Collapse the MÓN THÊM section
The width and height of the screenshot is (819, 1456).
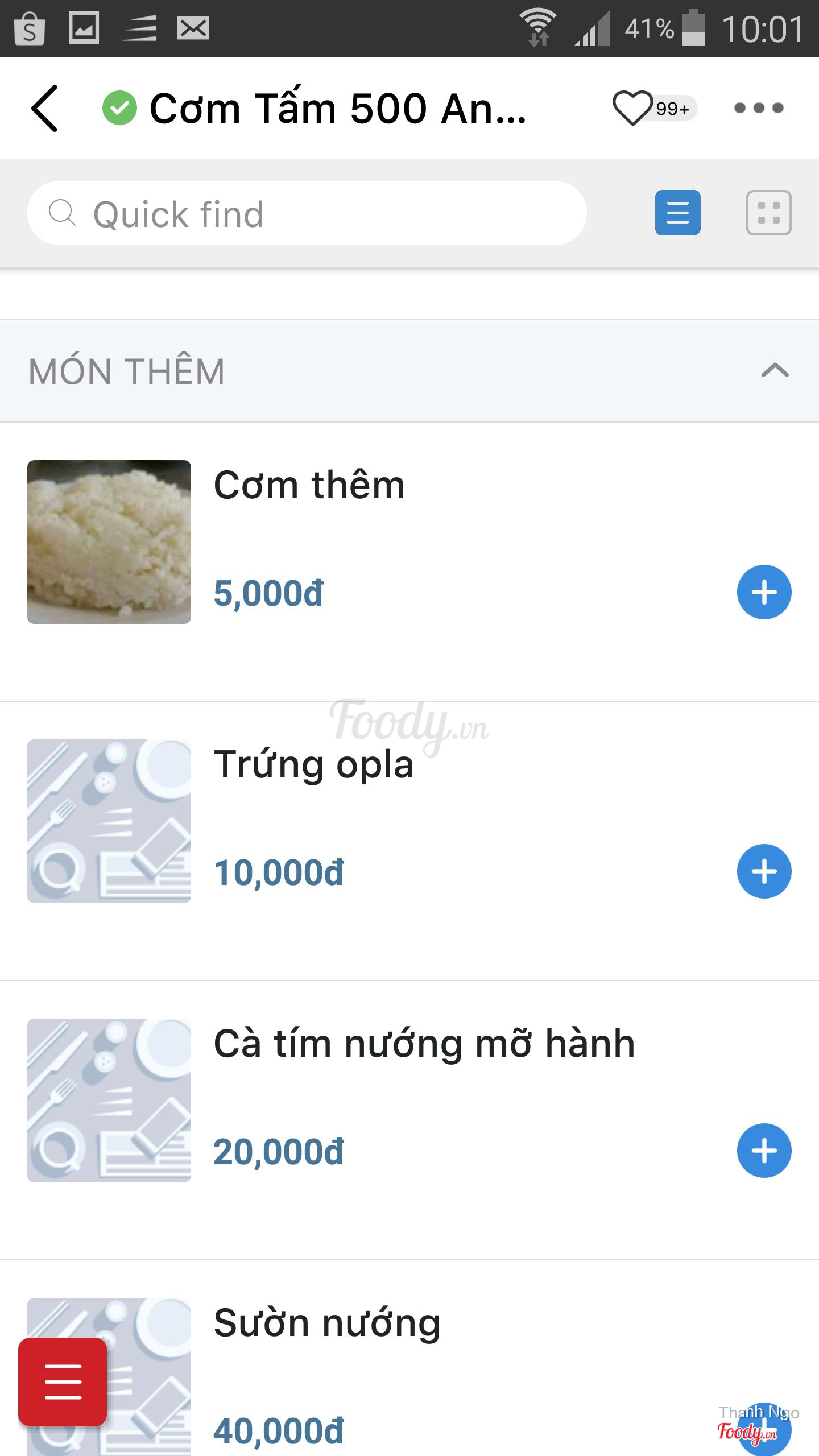pyautogui.click(x=775, y=371)
